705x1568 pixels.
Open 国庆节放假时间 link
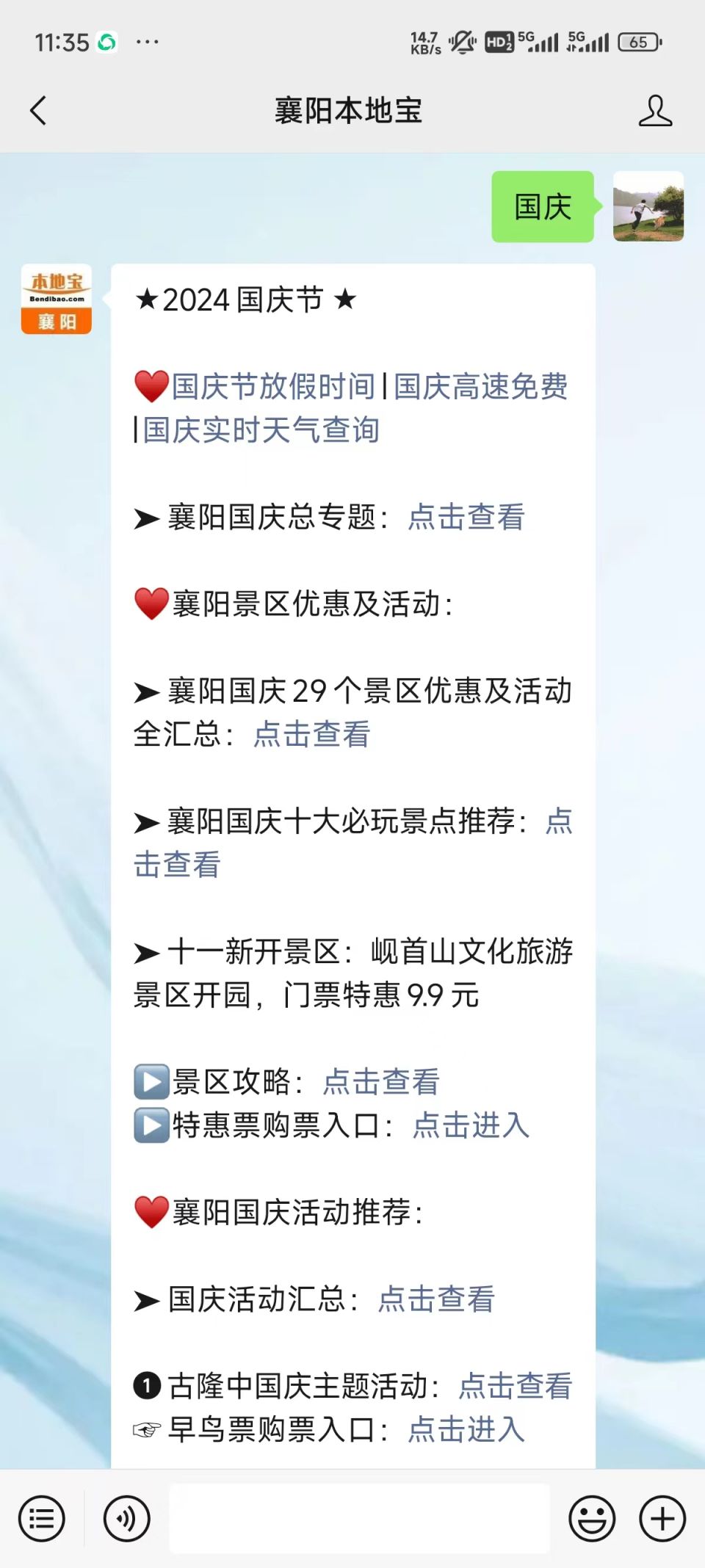pos(273,387)
